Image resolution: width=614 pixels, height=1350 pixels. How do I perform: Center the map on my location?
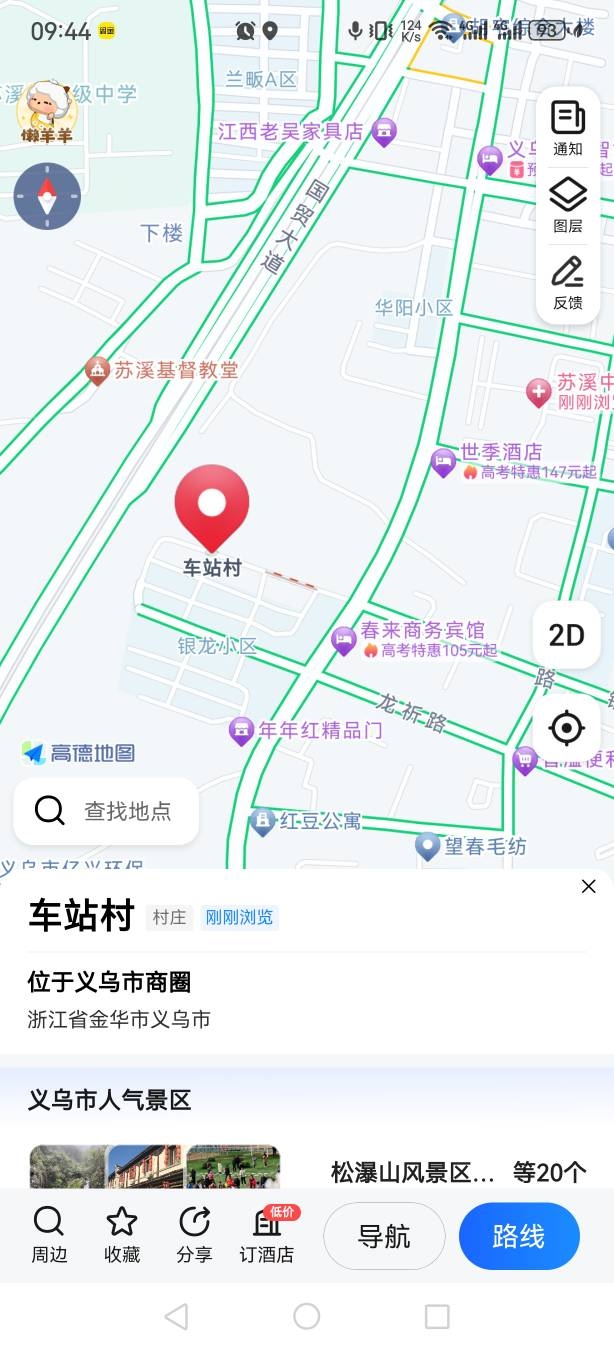566,728
